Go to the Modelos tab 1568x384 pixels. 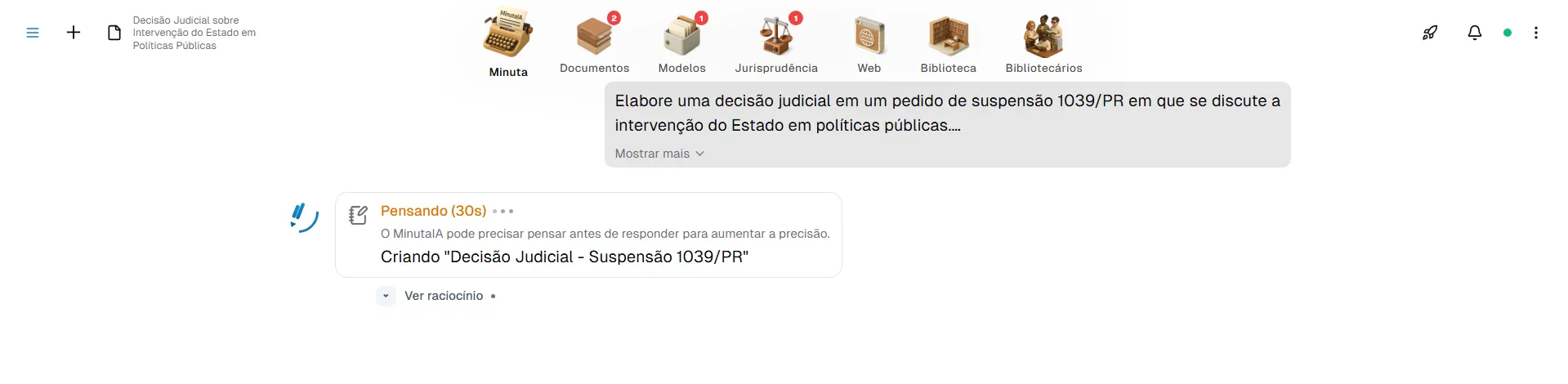coord(682,44)
